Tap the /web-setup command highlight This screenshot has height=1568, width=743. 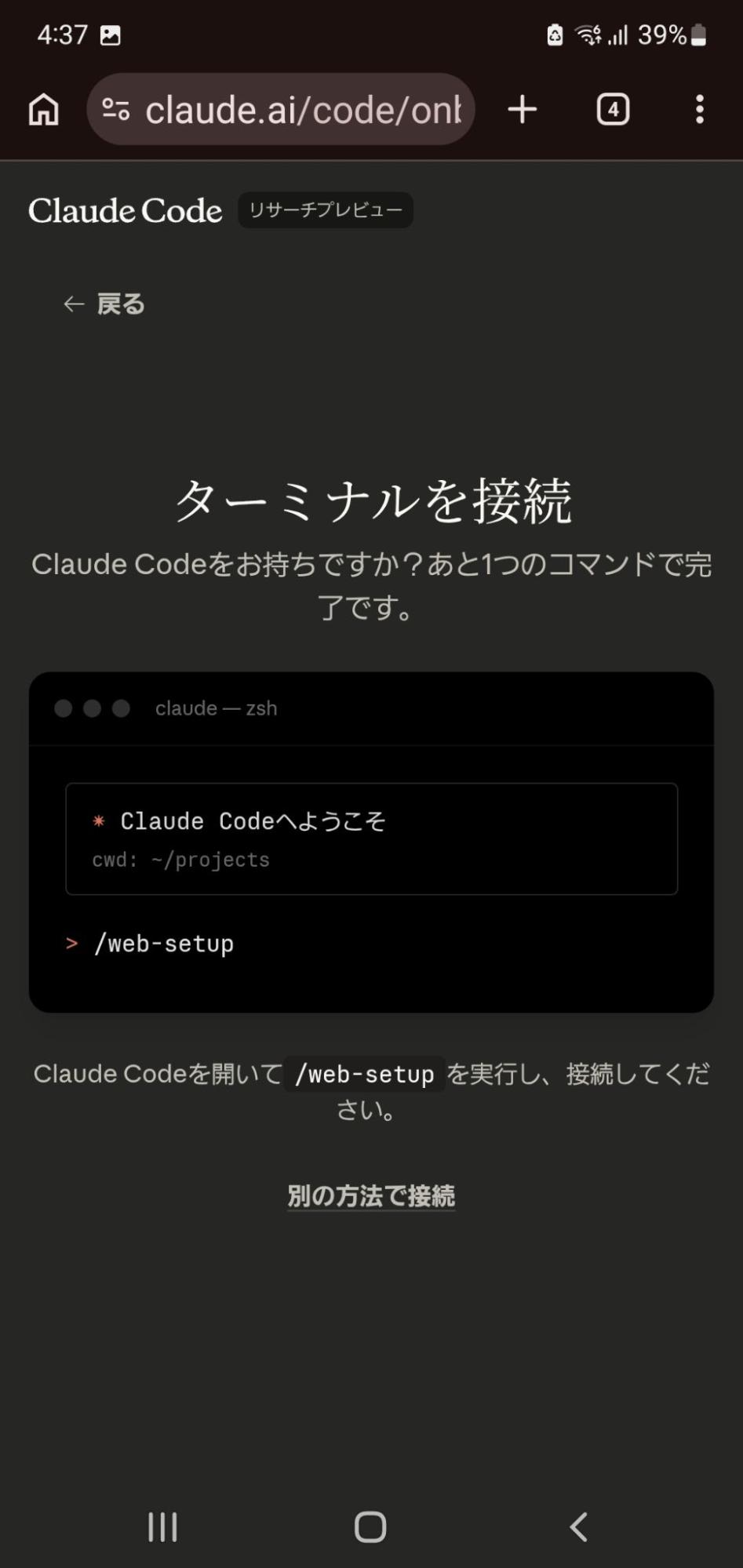pyautogui.click(x=364, y=1073)
